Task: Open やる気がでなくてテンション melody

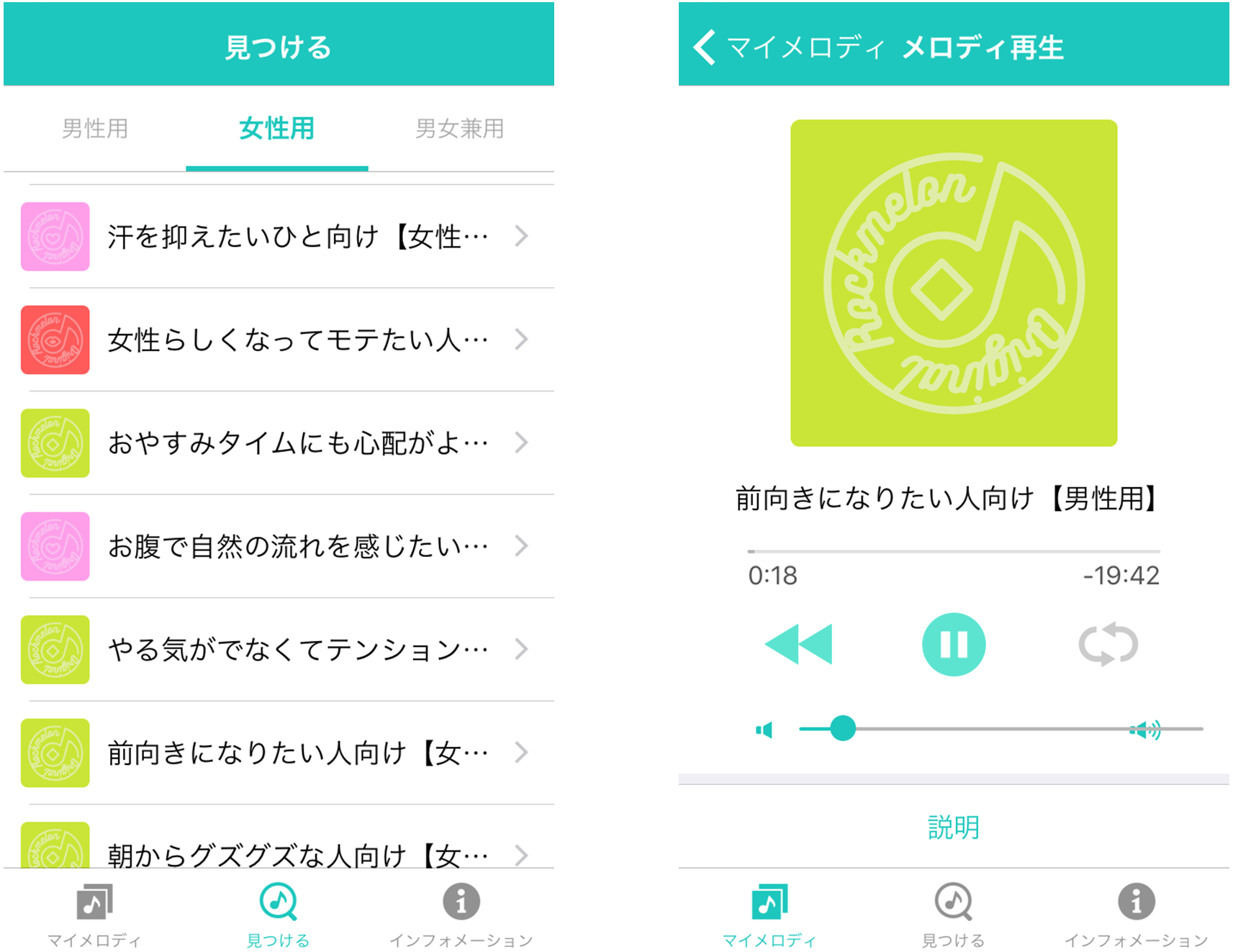Action: click(x=277, y=649)
